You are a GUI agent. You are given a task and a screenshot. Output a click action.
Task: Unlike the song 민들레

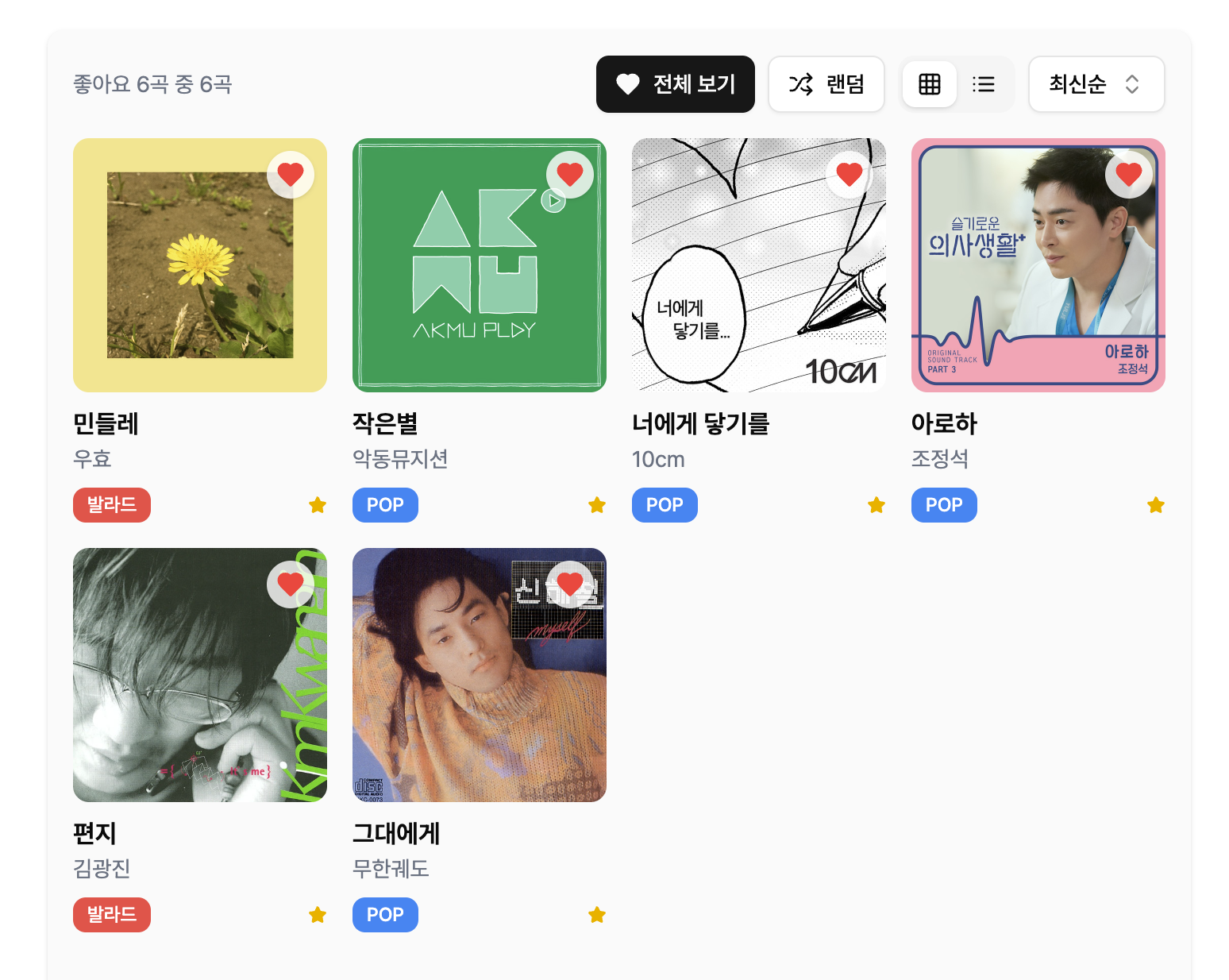(291, 174)
